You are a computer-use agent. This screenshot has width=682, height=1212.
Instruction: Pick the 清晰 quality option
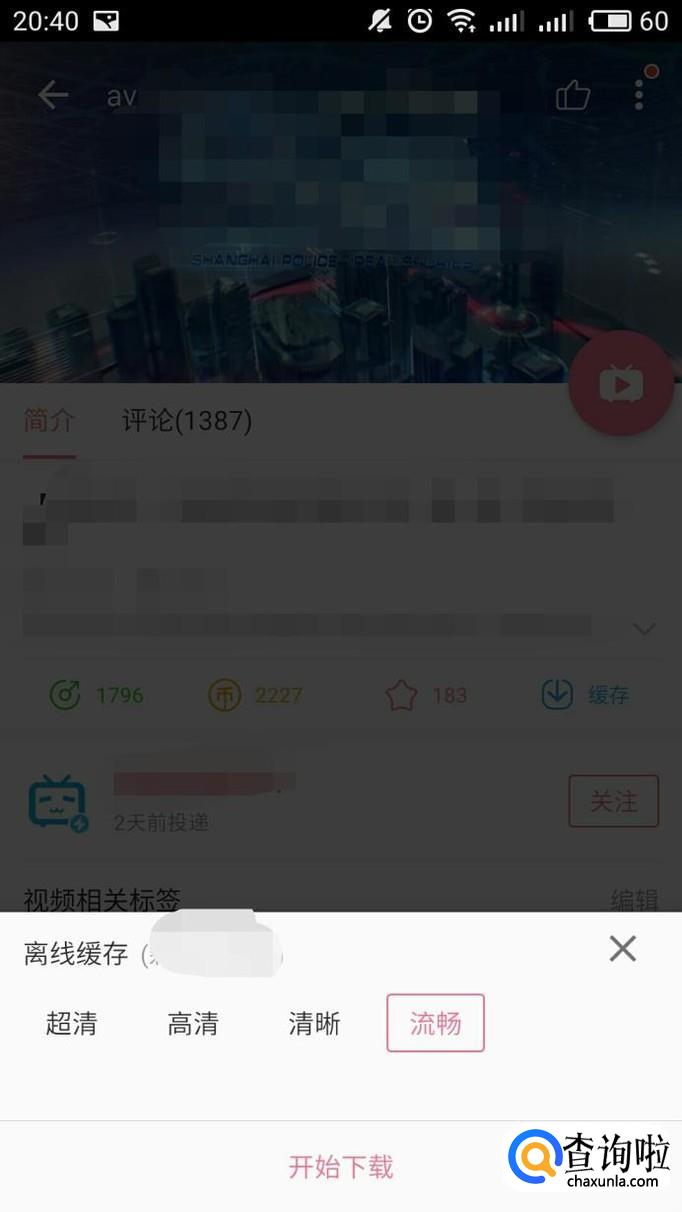(x=315, y=1023)
